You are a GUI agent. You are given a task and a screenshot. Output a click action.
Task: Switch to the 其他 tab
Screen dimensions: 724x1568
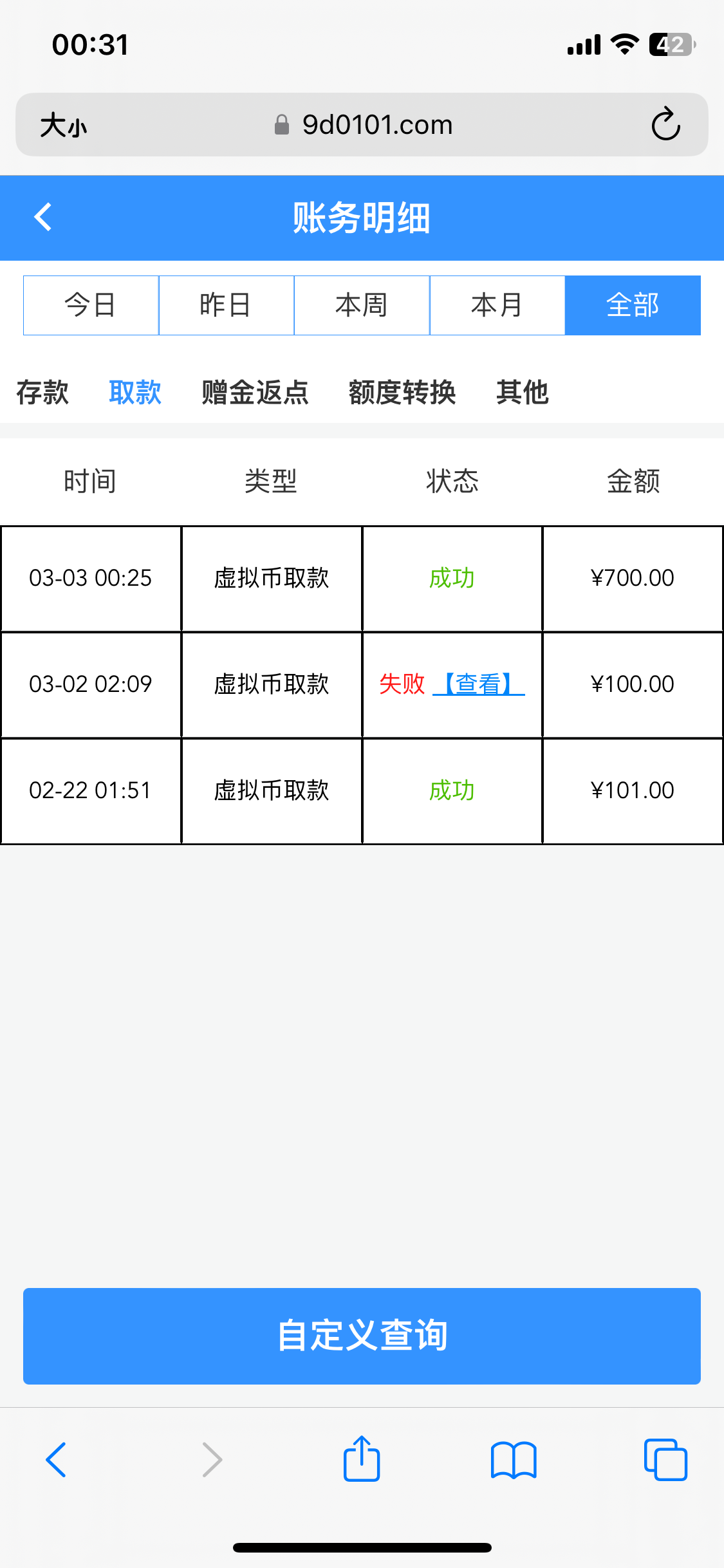(522, 392)
